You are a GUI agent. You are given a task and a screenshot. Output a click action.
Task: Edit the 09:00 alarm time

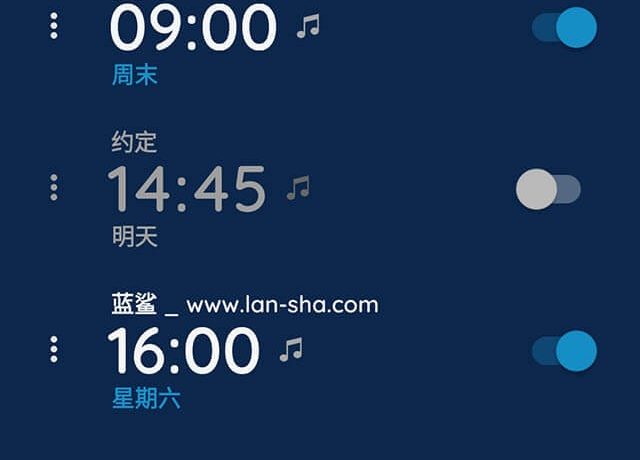(192, 28)
